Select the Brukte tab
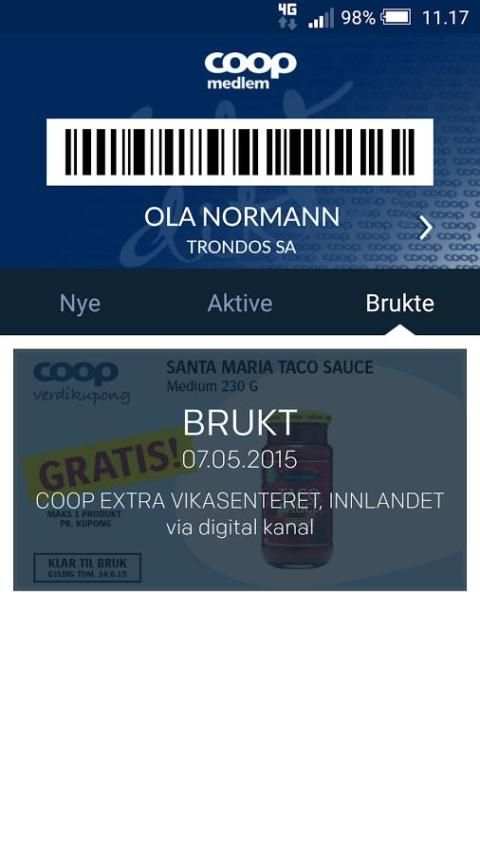Viewport: 480px width, 854px height. point(399,303)
